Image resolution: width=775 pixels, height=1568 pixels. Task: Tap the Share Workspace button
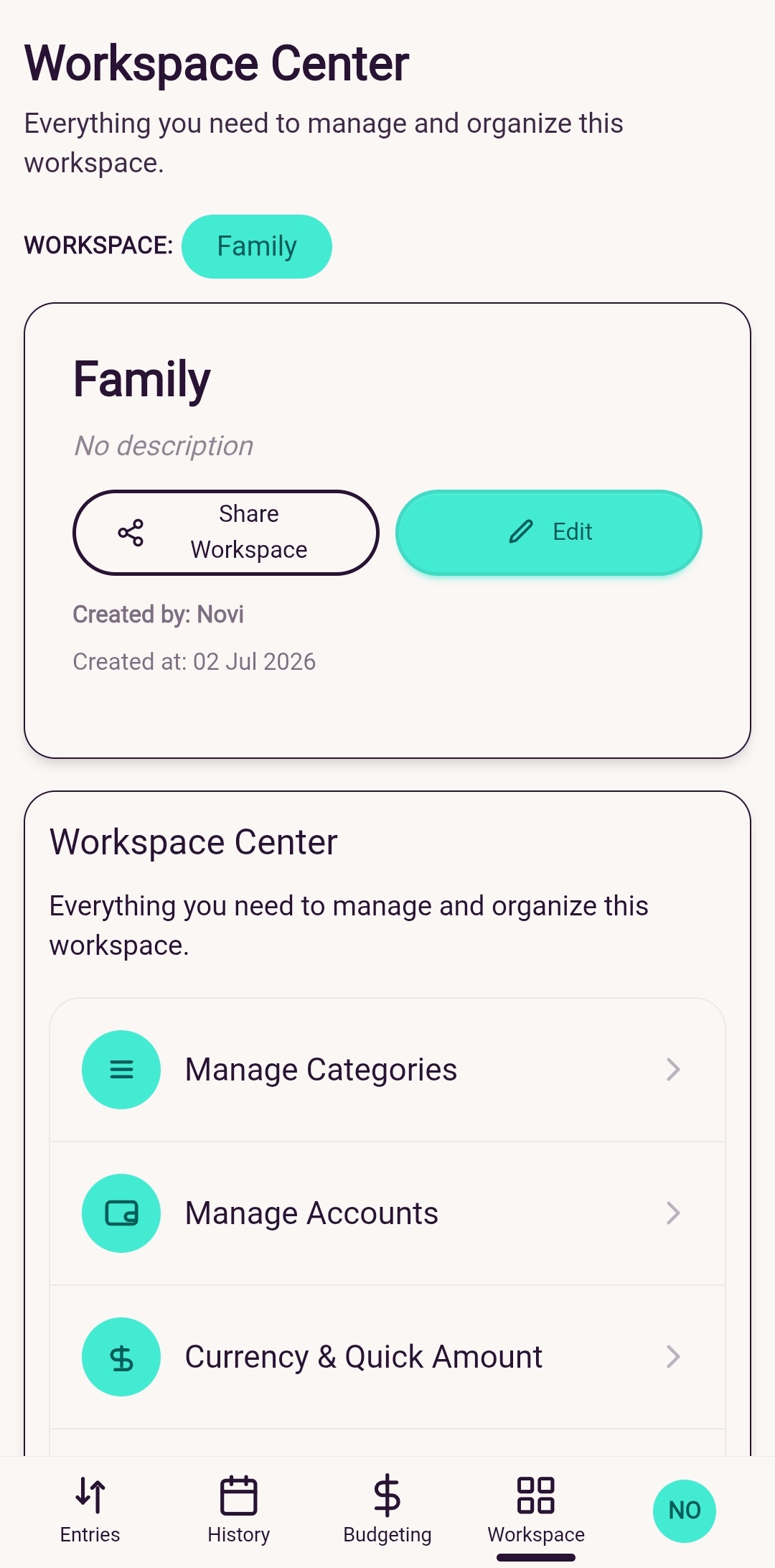point(226,533)
